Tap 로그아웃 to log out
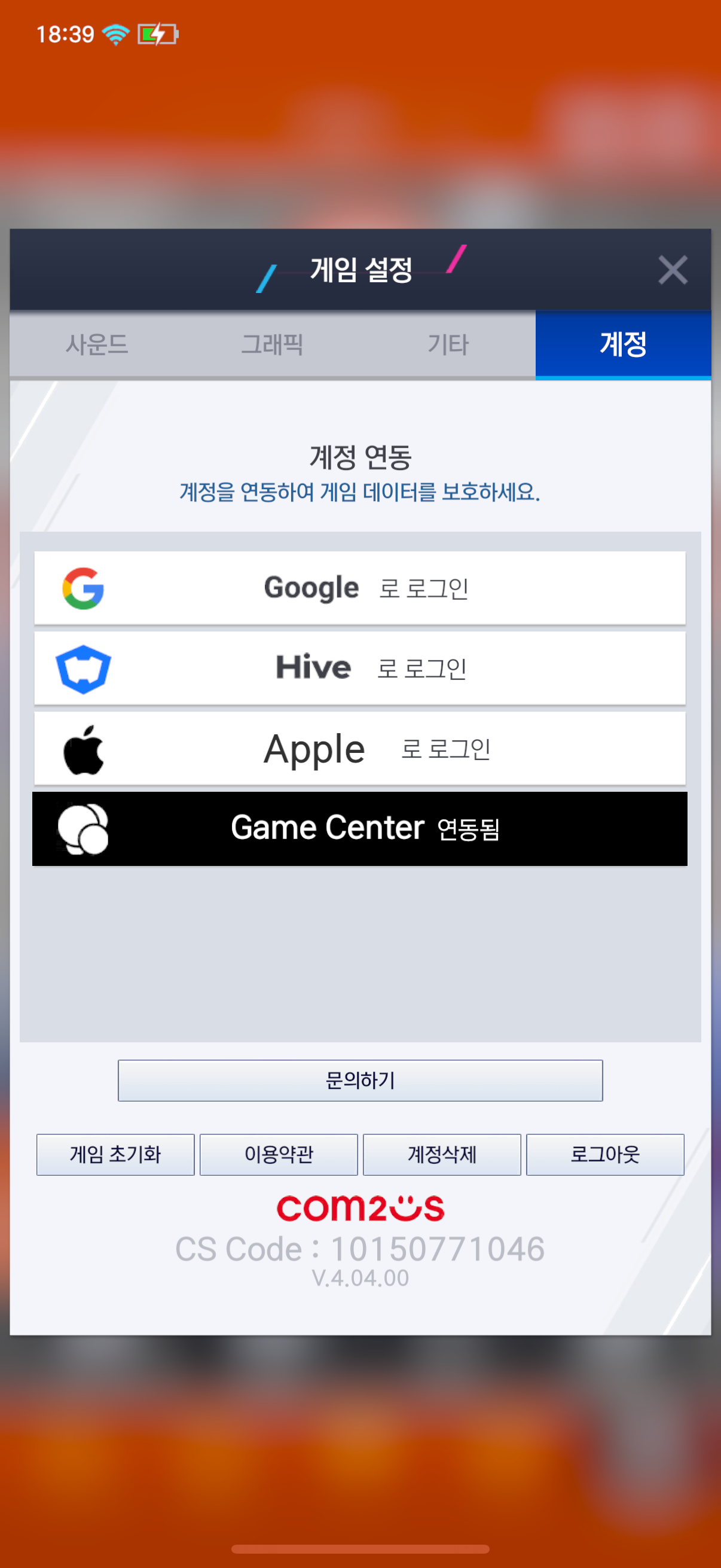 (x=605, y=1154)
